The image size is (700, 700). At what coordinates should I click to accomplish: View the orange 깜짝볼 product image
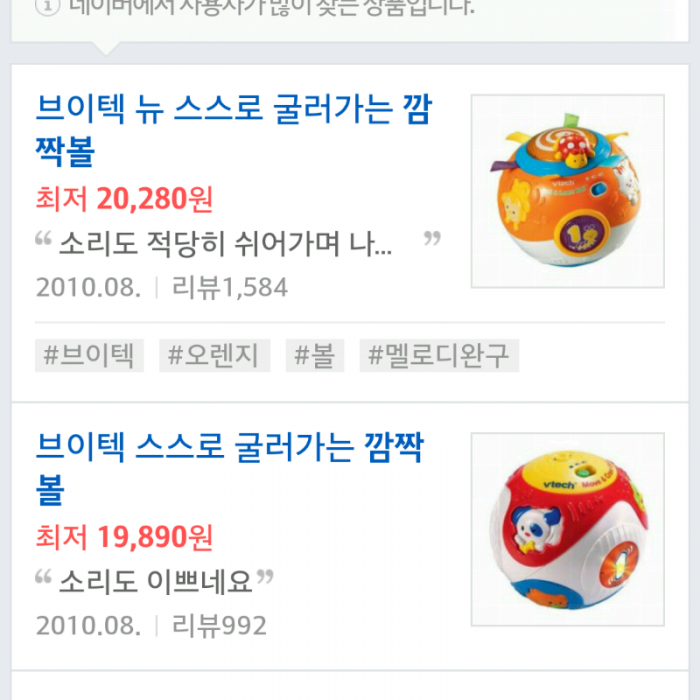pos(567,191)
